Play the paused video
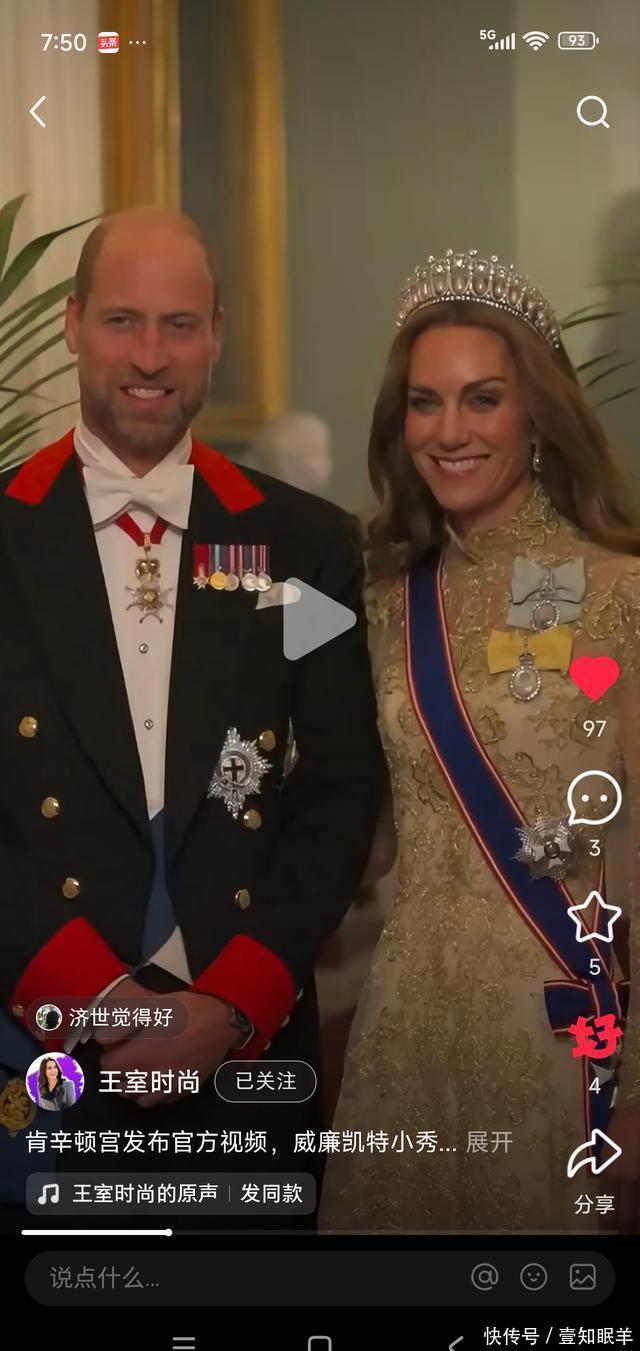The height and width of the screenshot is (1351, 640). (318, 620)
